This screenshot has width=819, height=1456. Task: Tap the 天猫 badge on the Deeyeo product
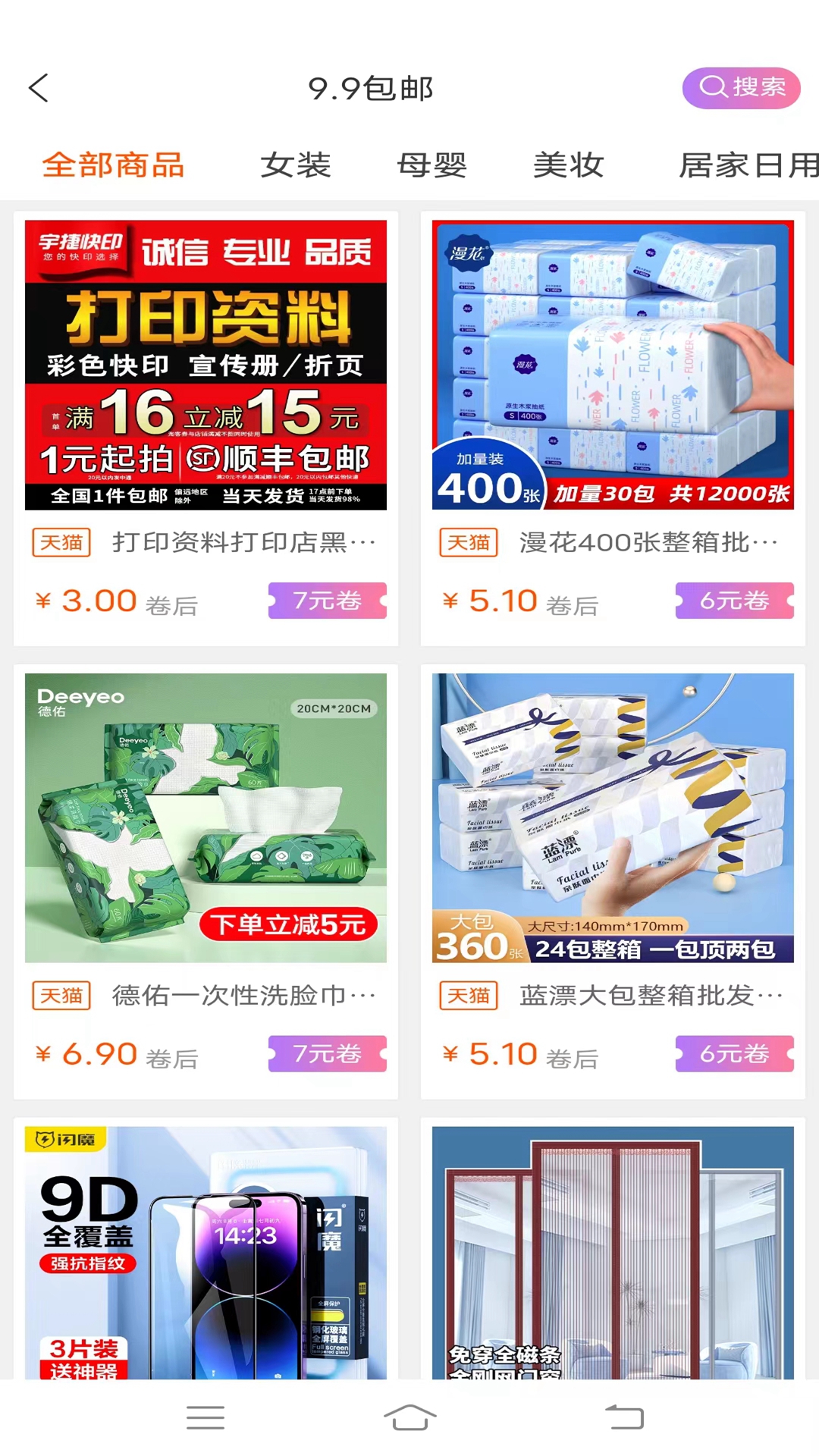point(61,996)
